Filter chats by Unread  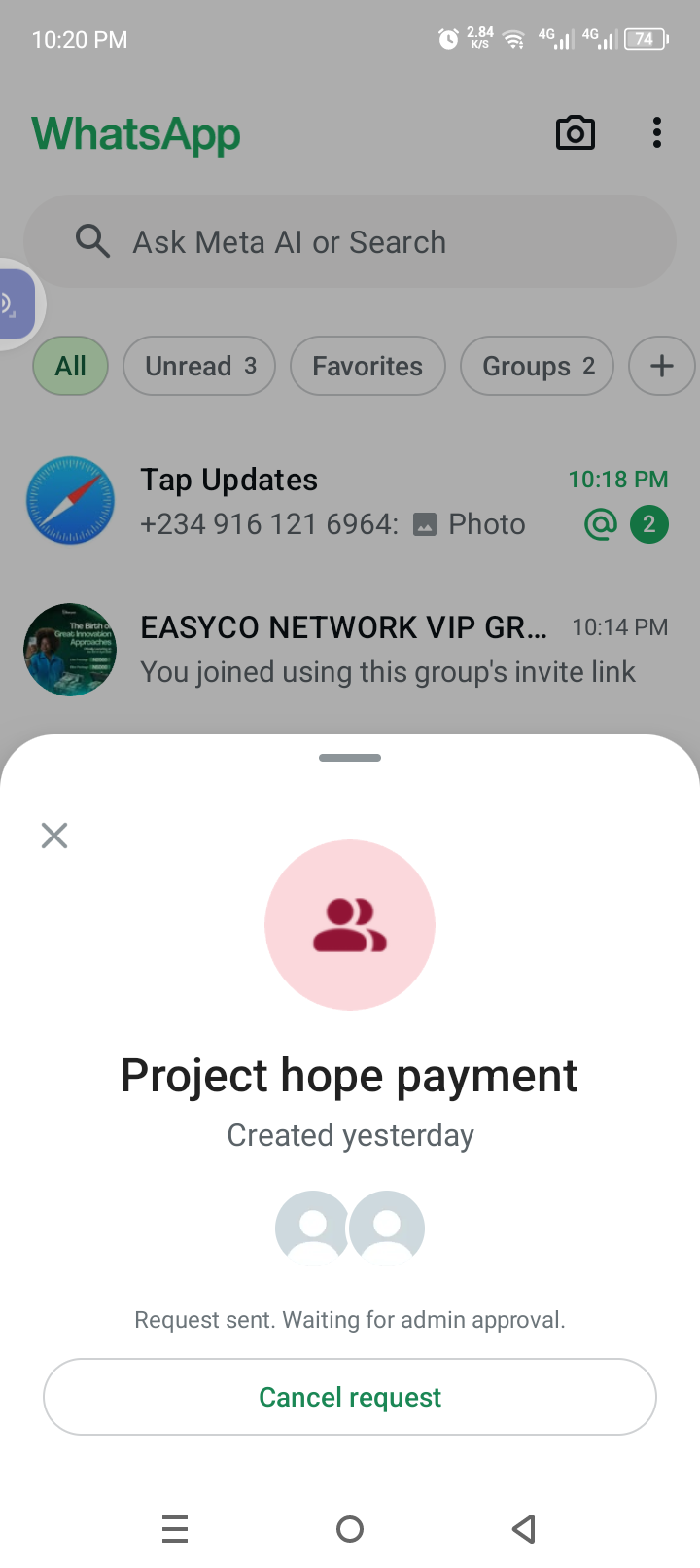click(x=199, y=366)
